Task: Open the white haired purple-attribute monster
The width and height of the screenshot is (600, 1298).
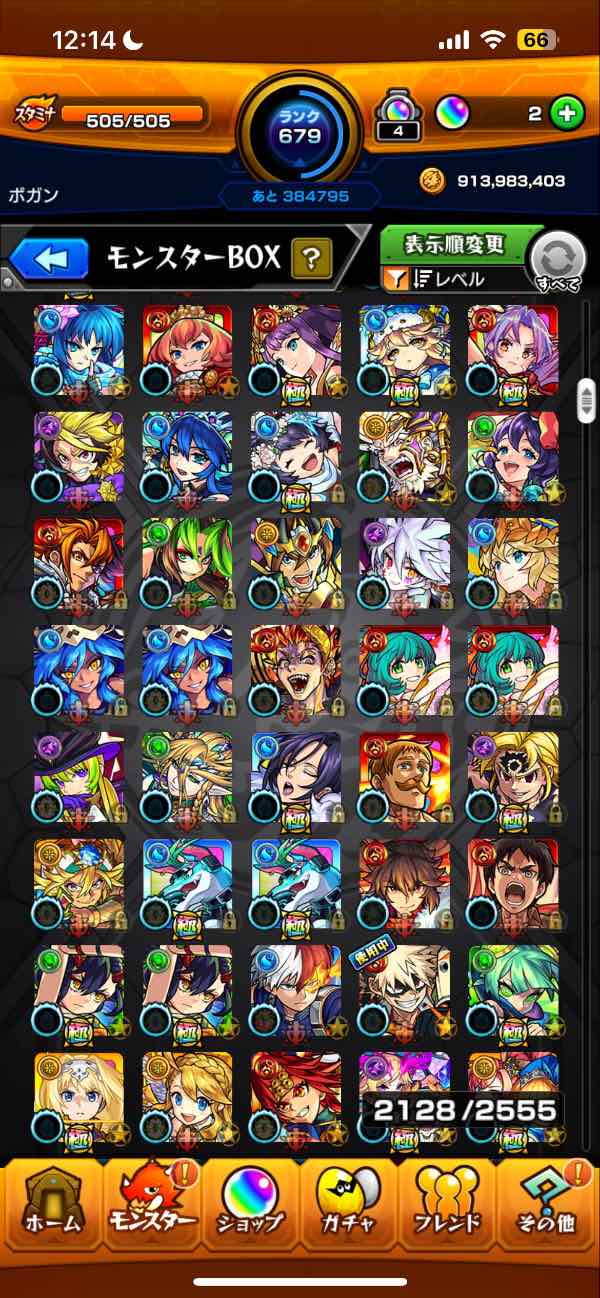Action: 404,561
